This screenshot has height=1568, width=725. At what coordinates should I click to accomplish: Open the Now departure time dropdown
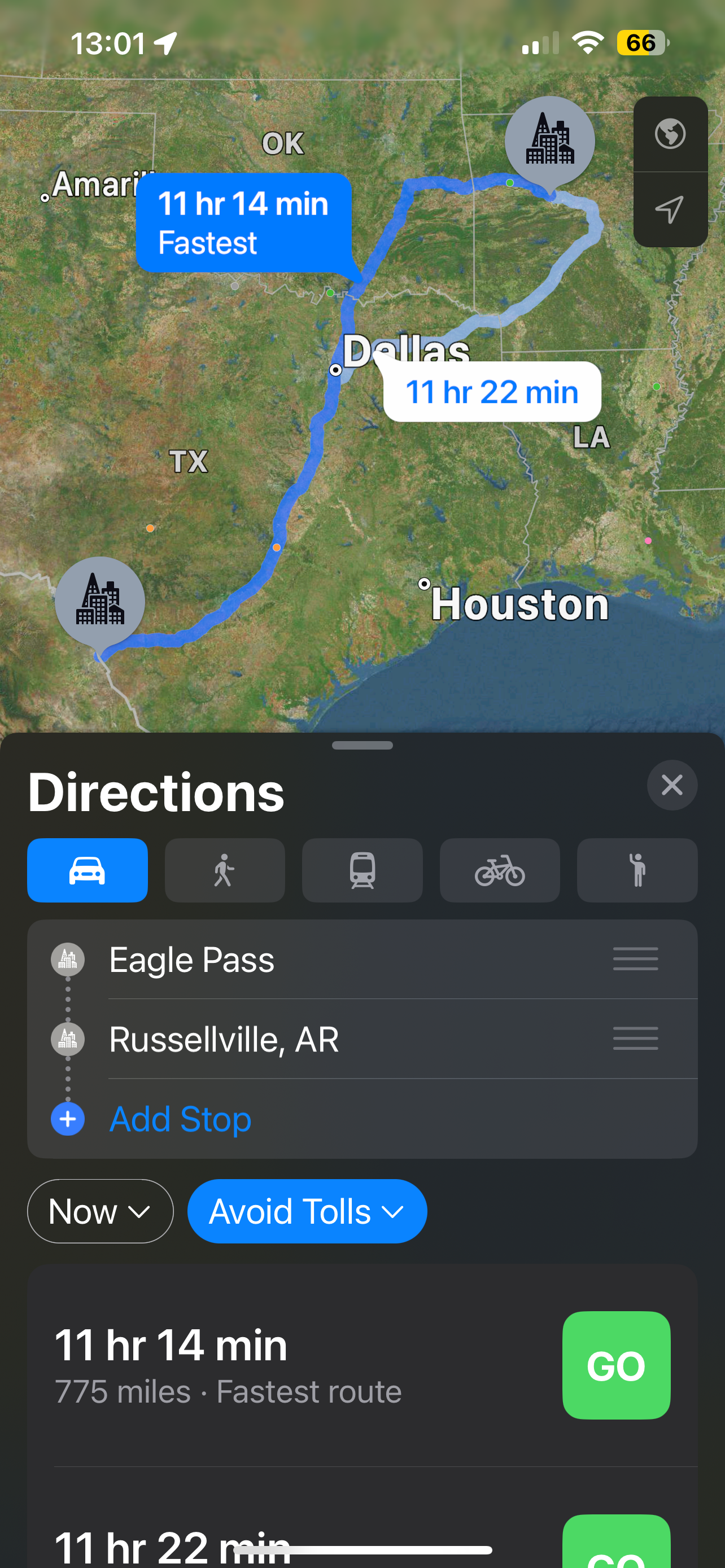[x=101, y=1211]
